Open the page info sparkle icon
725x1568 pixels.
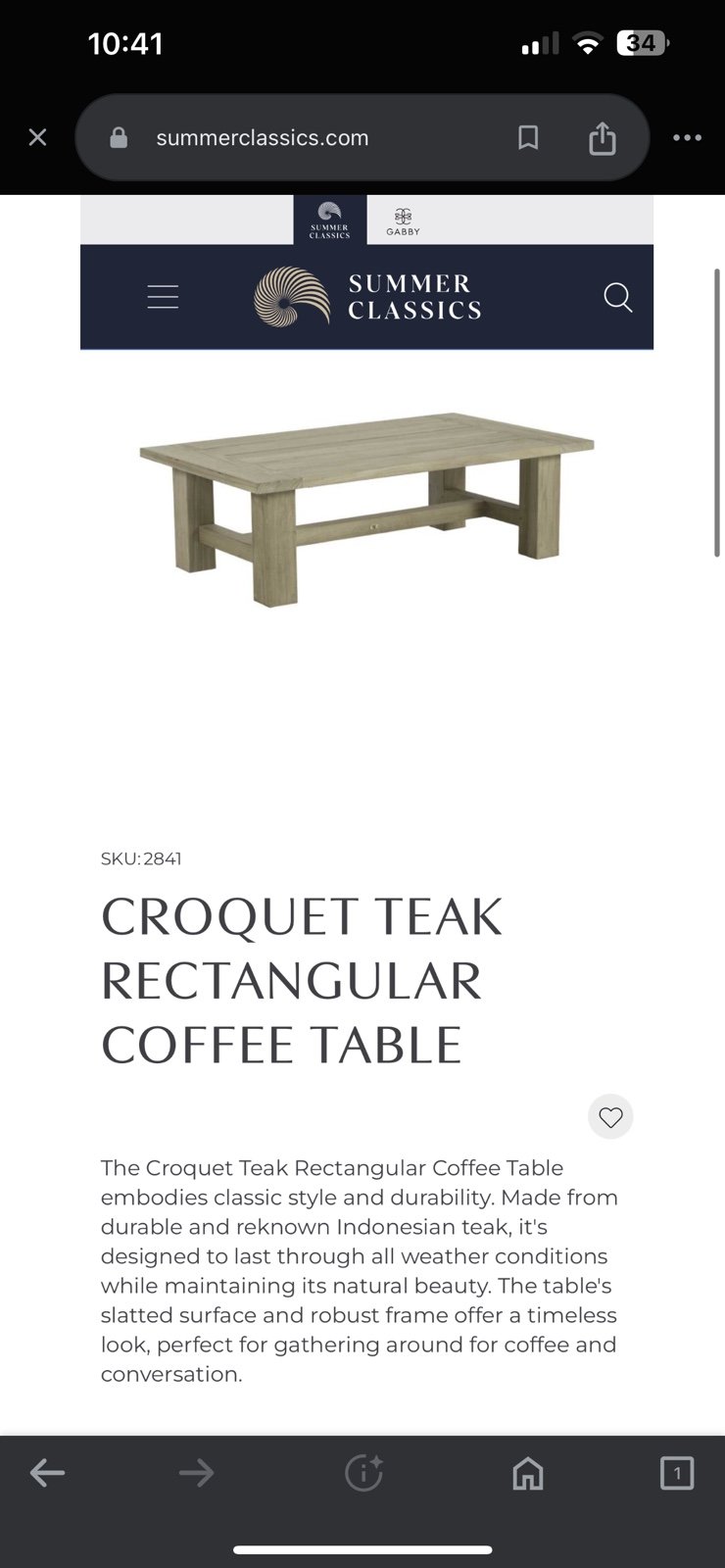(x=363, y=1472)
